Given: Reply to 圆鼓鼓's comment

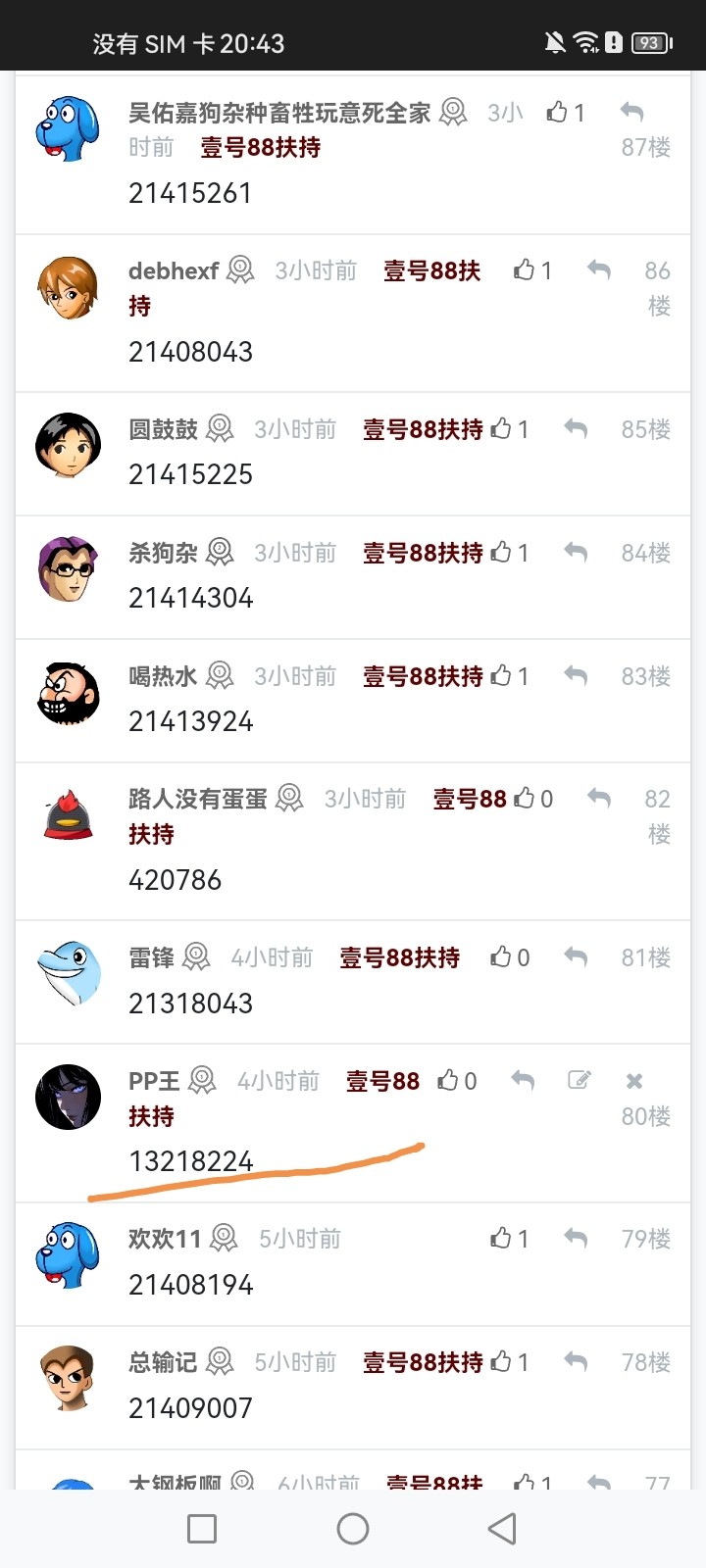Looking at the screenshot, I should (x=576, y=428).
